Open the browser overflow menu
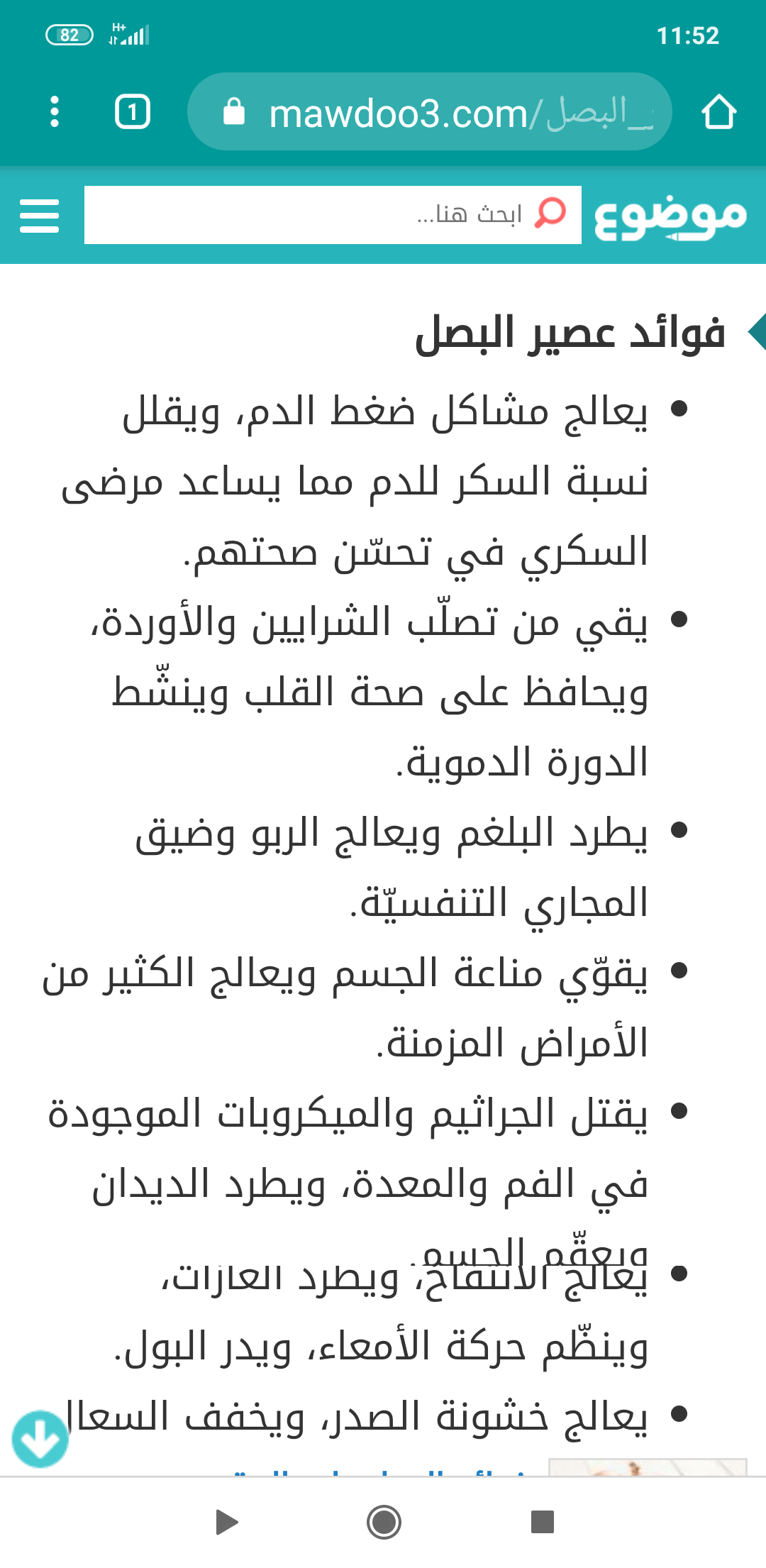This screenshot has height=1568, width=766. tap(55, 112)
